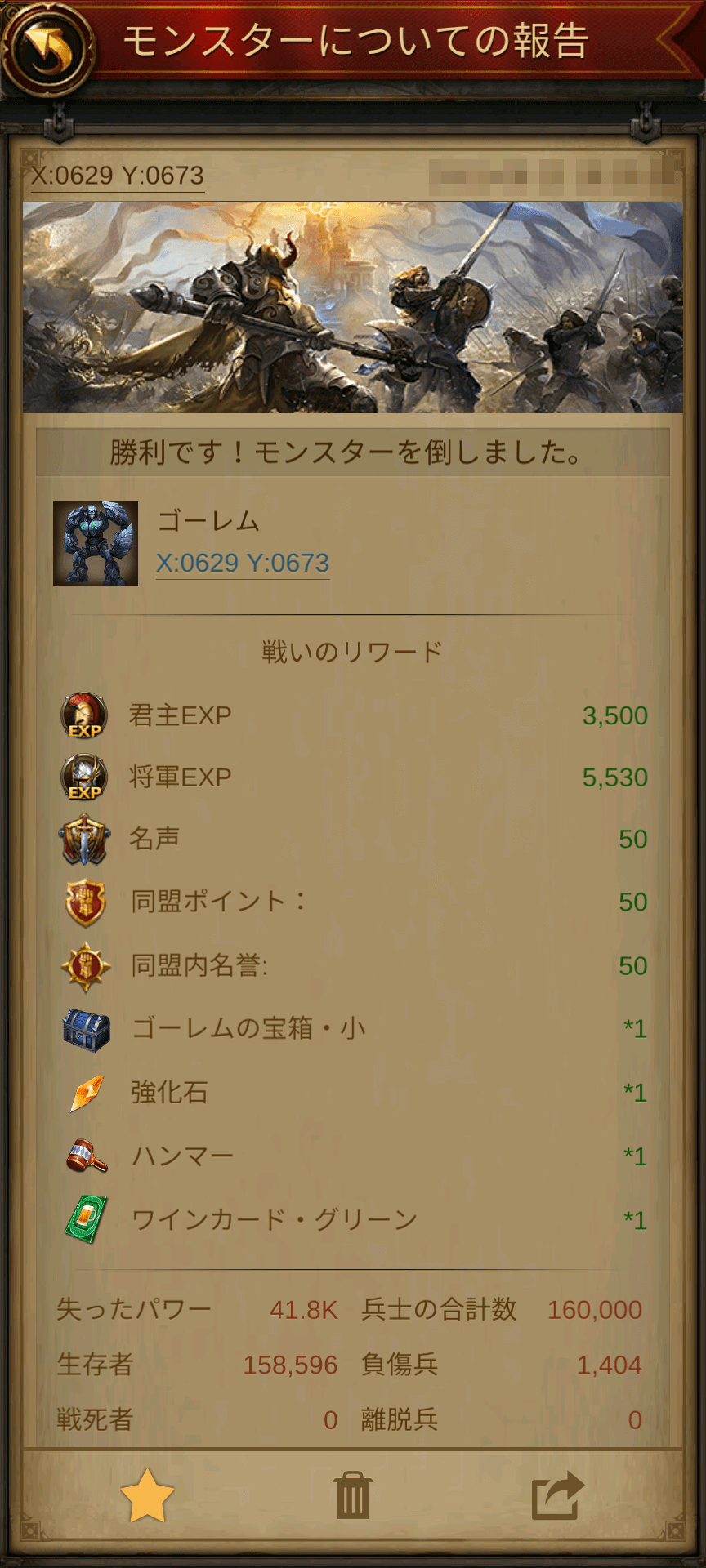
Task: Favorite this report with the star icon
Action: (147, 1496)
